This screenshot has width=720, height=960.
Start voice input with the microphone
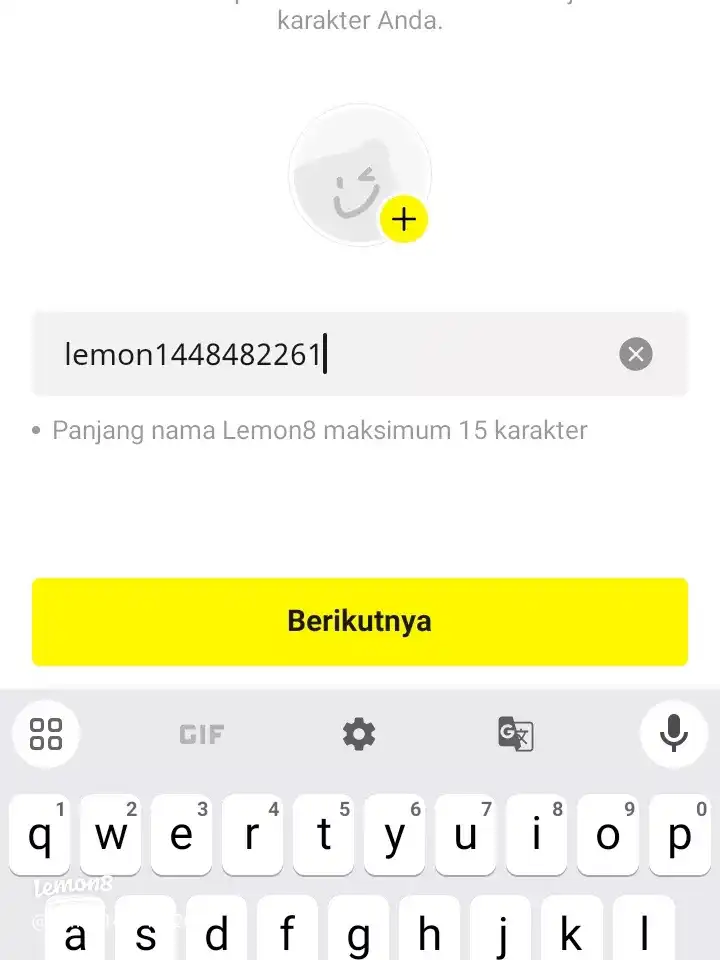pyautogui.click(x=673, y=734)
